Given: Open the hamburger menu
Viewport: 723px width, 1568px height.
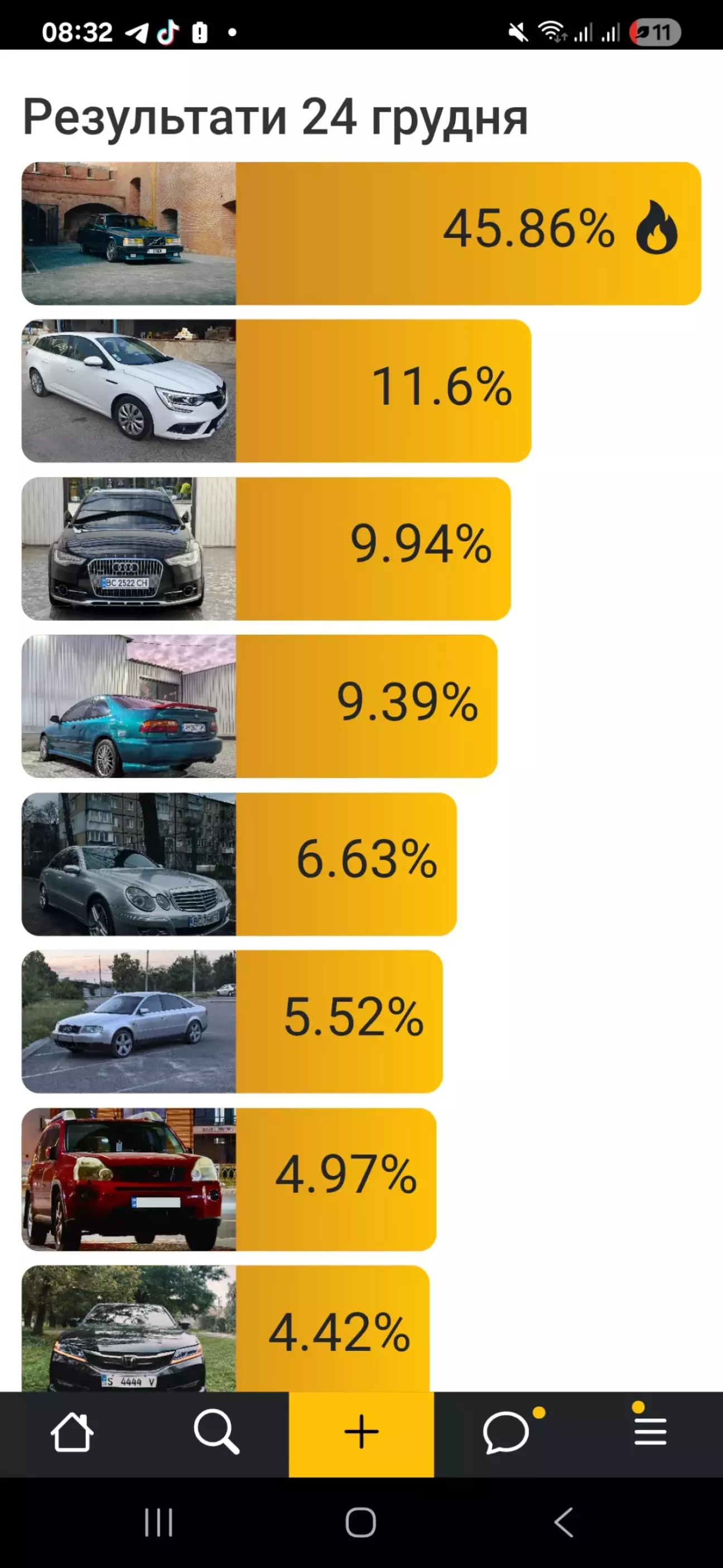Looking at the screenshot, I should [650, 1433].
